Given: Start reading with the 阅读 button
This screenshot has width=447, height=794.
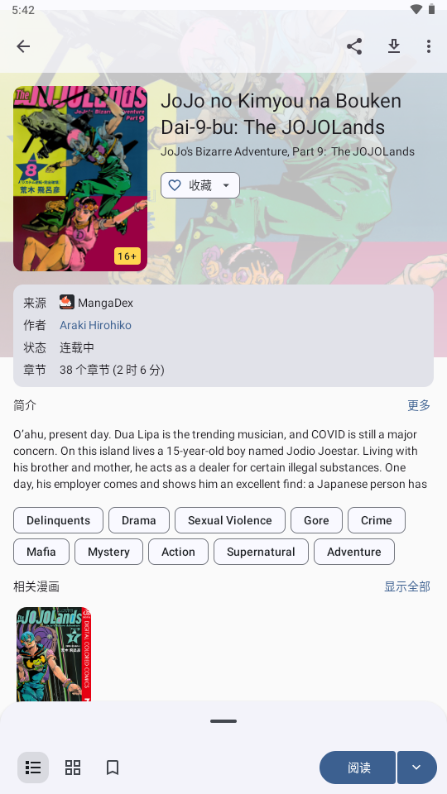Looking at the screenshot, I should (358, 767).
